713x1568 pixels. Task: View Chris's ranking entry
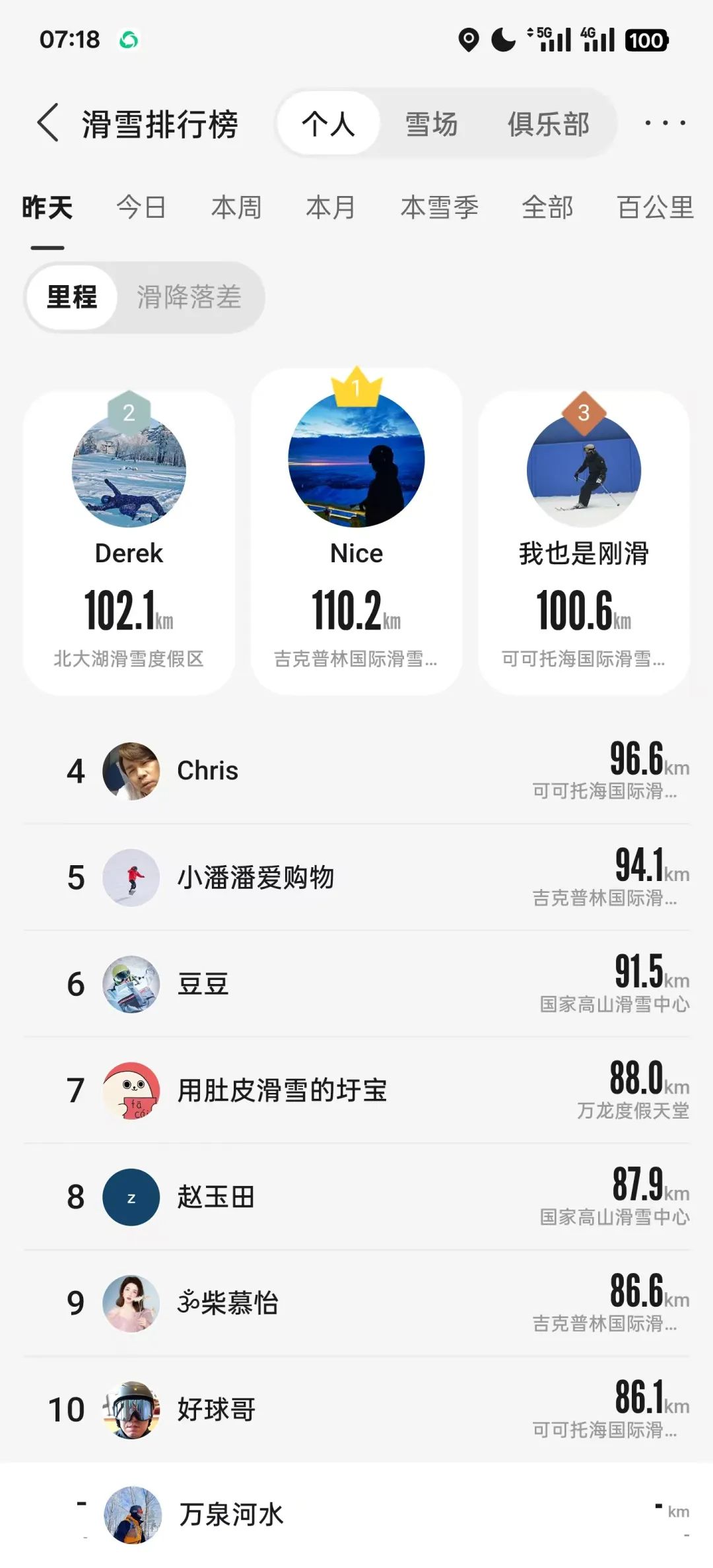(356, 771)
